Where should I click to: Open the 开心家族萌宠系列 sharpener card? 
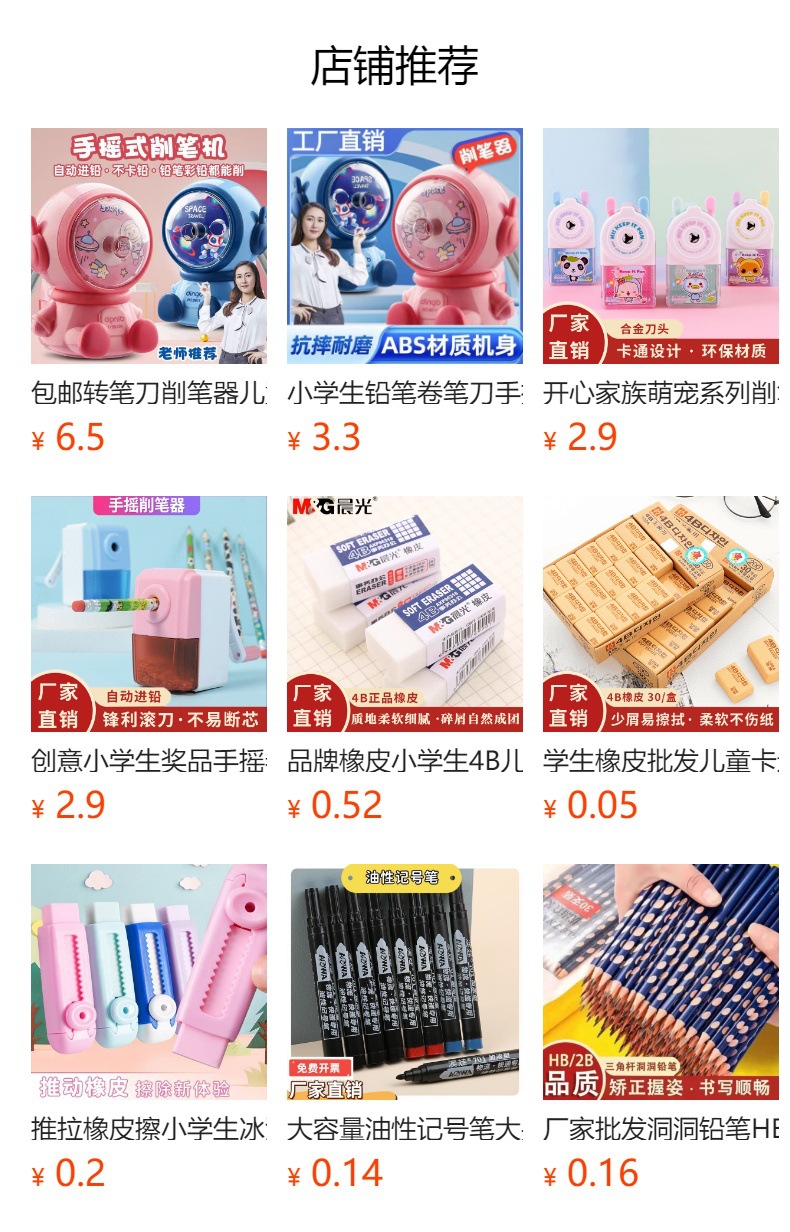[661, 246]
